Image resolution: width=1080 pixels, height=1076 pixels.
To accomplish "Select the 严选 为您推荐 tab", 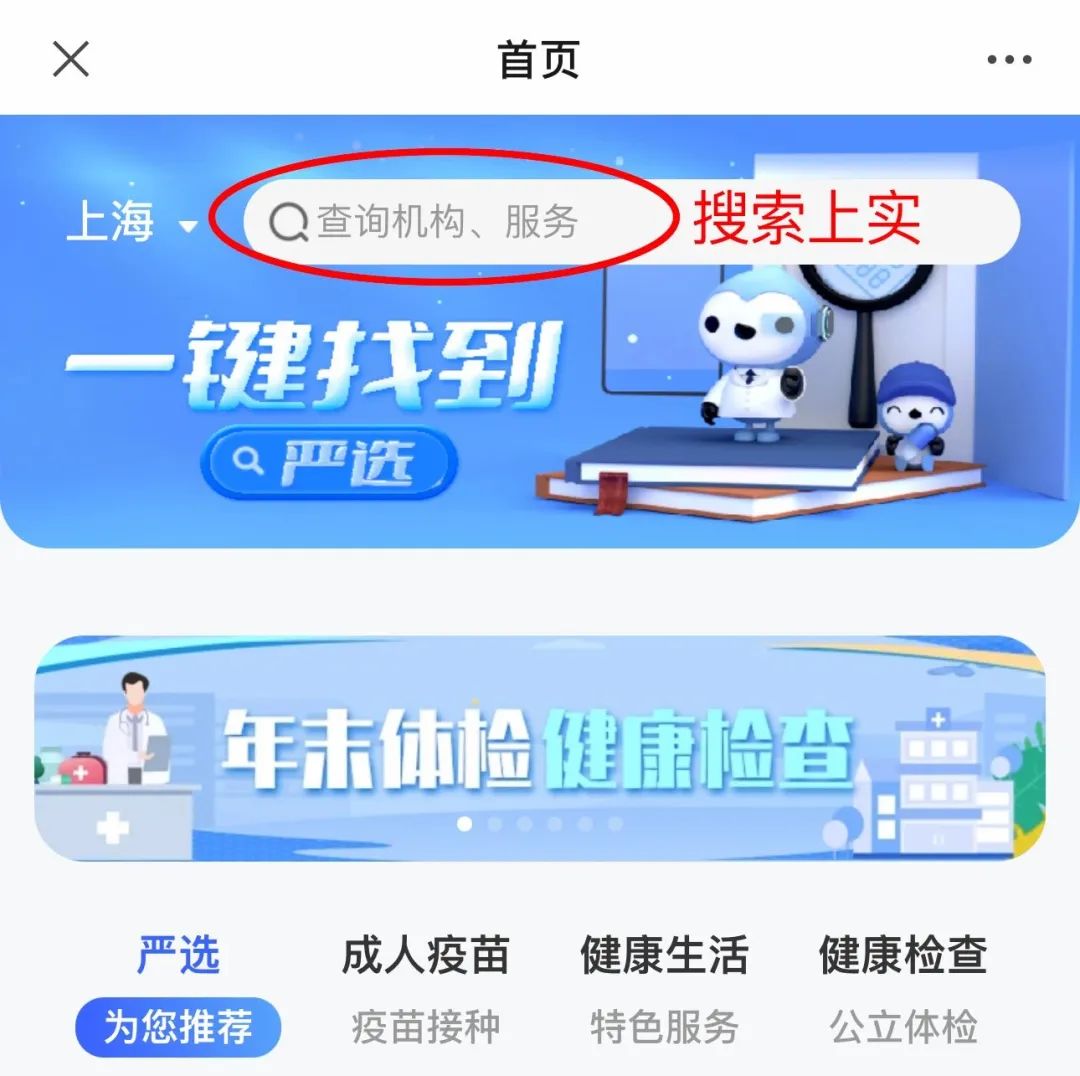I will click(178, 990).
